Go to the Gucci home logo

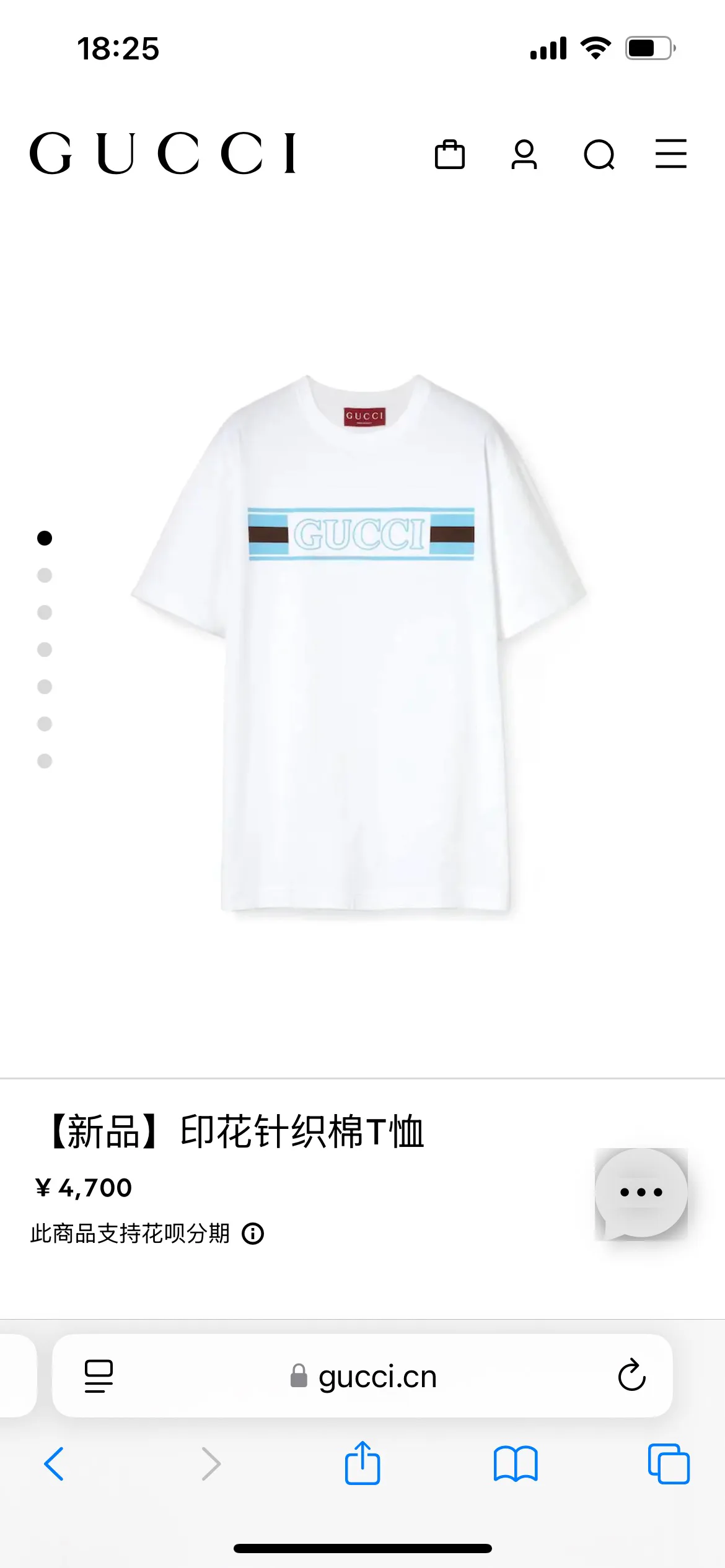click(163, 153)
